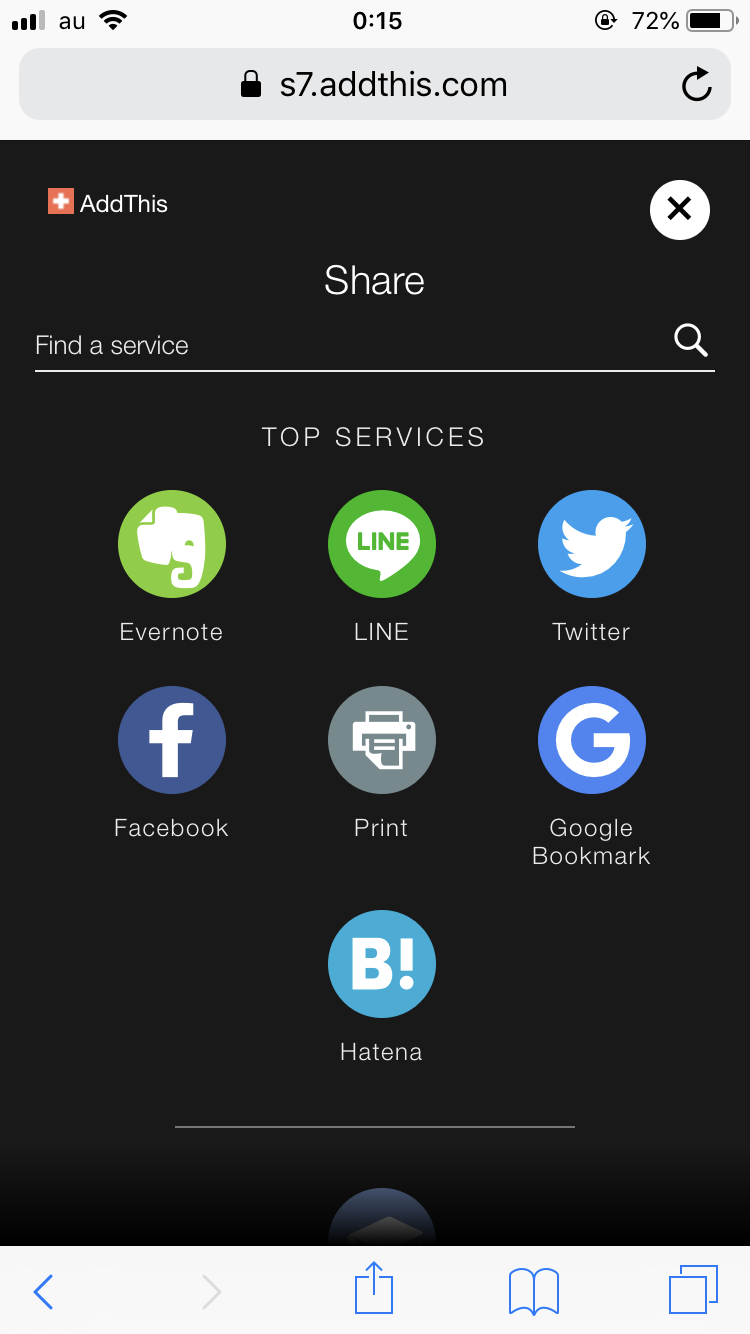Open Safari's share sheet
This screenshot has height=1334, width=750.
[374, 1289]
